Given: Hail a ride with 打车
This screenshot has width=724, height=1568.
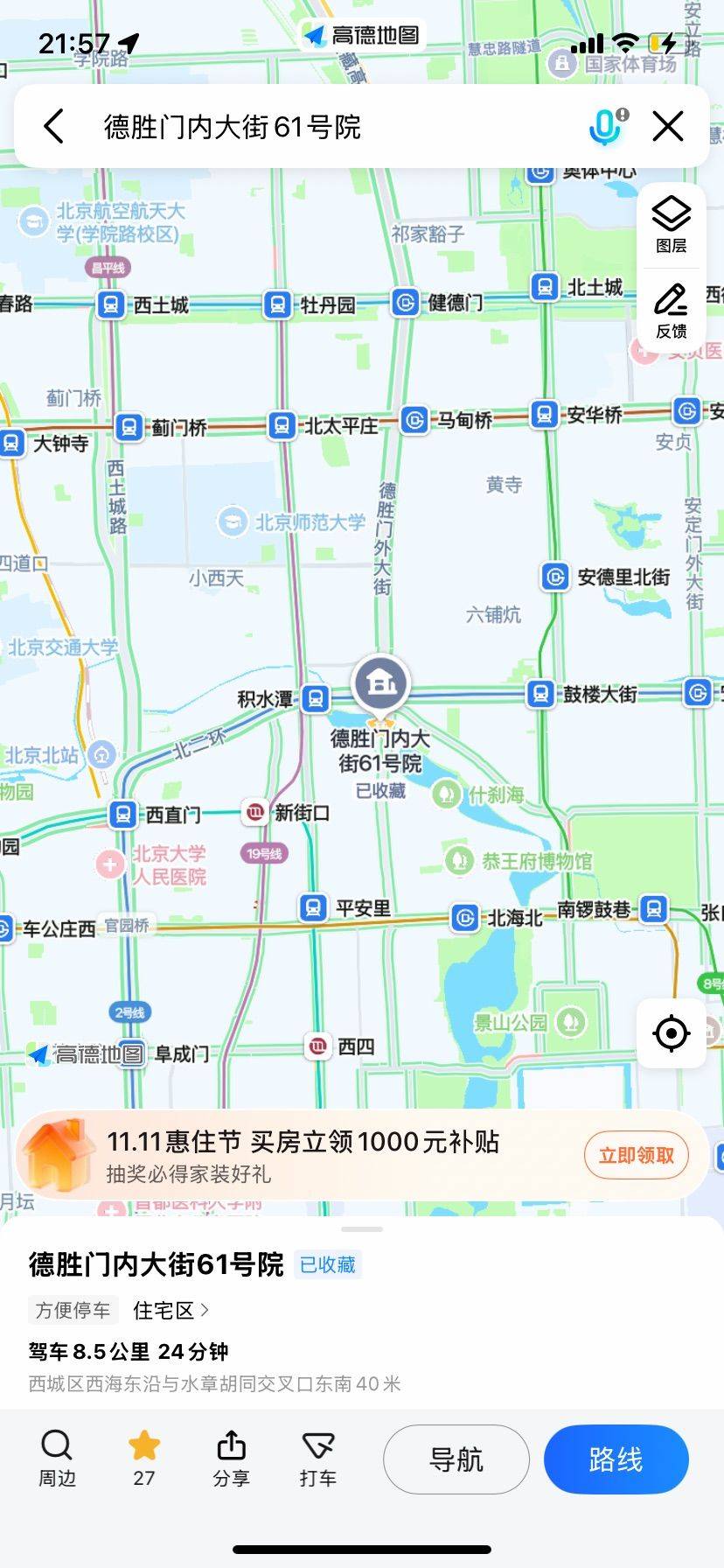Looking at the screenshot, I should [x=317, y=1459].
